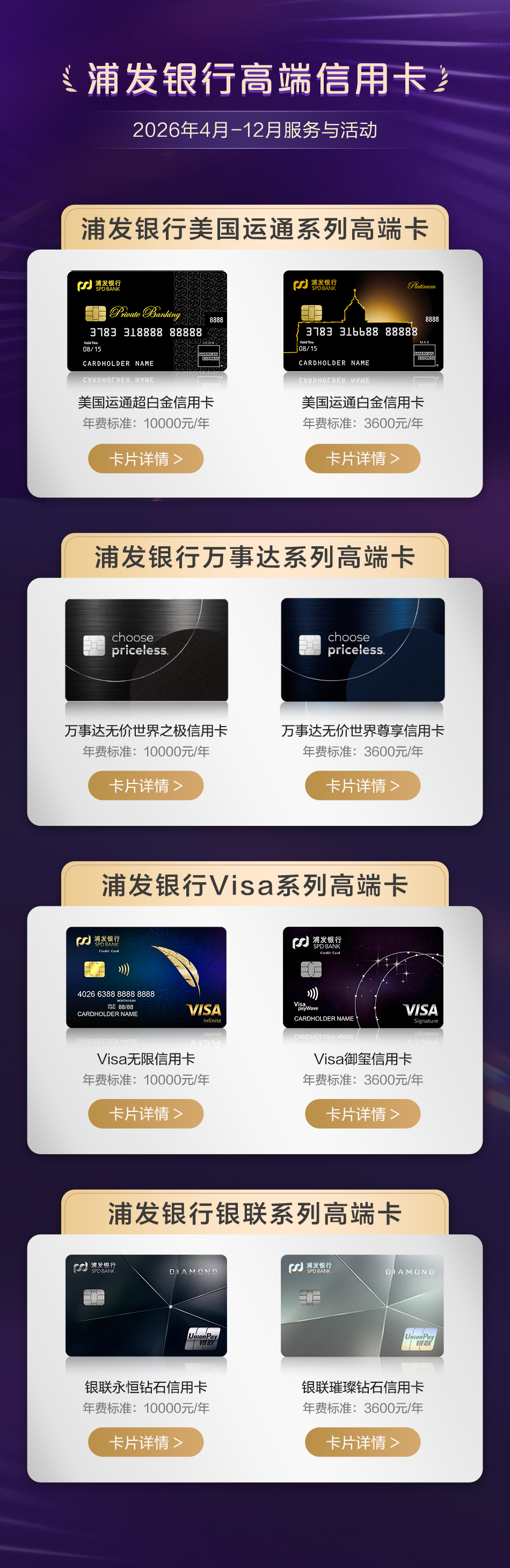Image resolution: width=510 pixels, height=1568 pixels.
Task: Open 卡片详情 under 万事达无价世界之极信用卡
Action: 145,785
